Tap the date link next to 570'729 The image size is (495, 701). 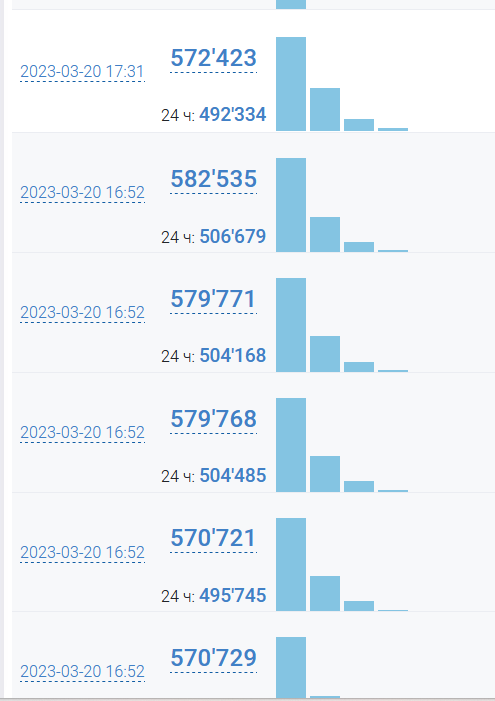coord(82,671)
